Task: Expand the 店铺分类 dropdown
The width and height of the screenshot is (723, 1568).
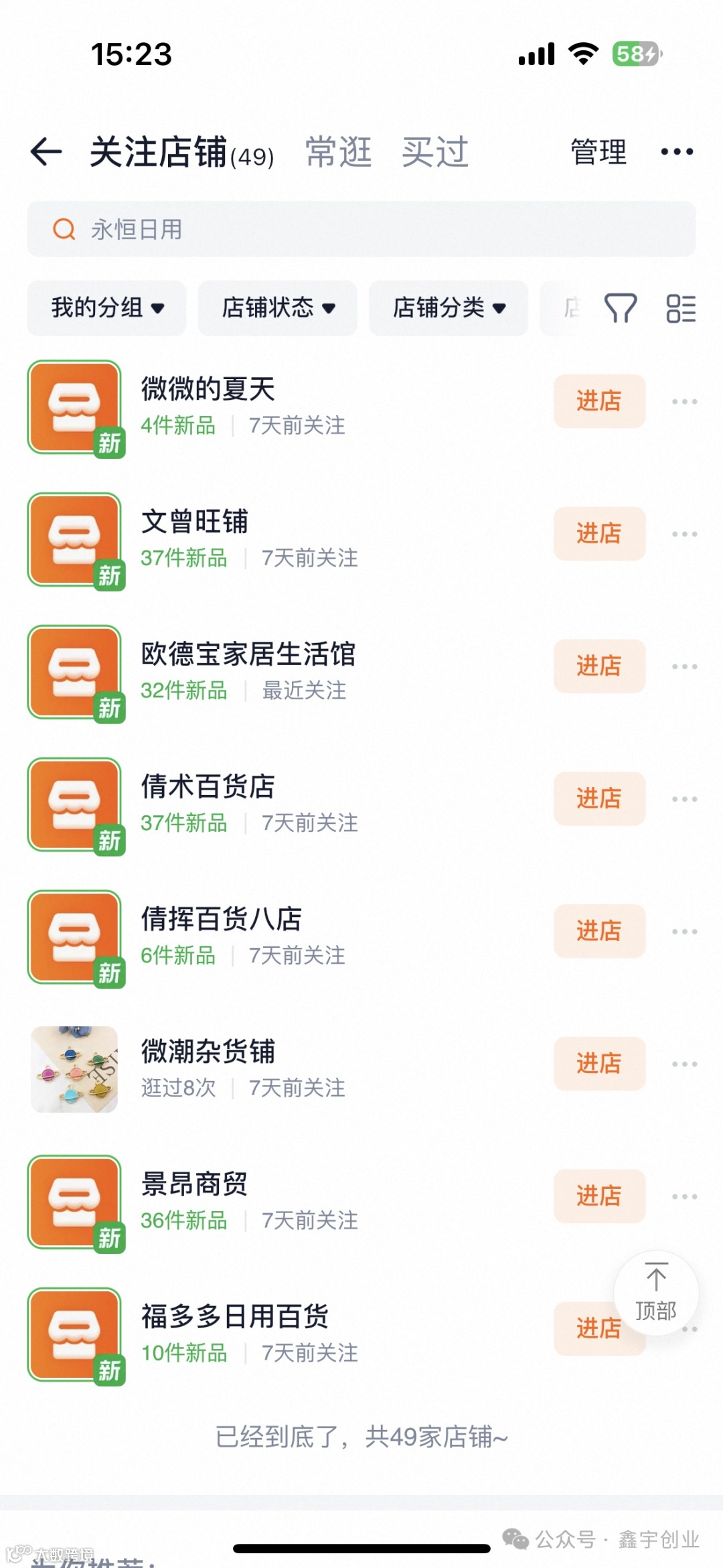Action: point(447,308)
